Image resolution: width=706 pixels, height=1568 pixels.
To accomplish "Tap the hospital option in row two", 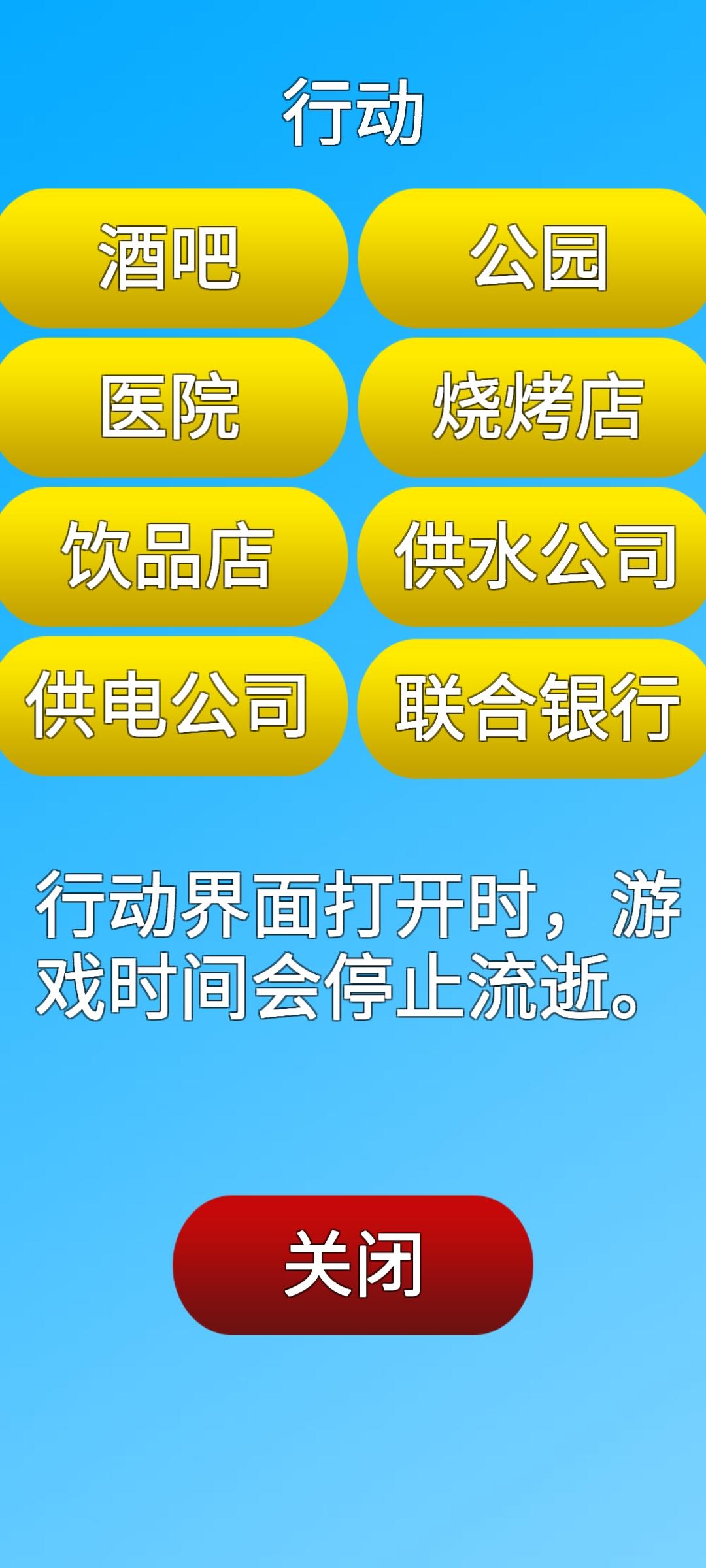I will coord(173,408).
